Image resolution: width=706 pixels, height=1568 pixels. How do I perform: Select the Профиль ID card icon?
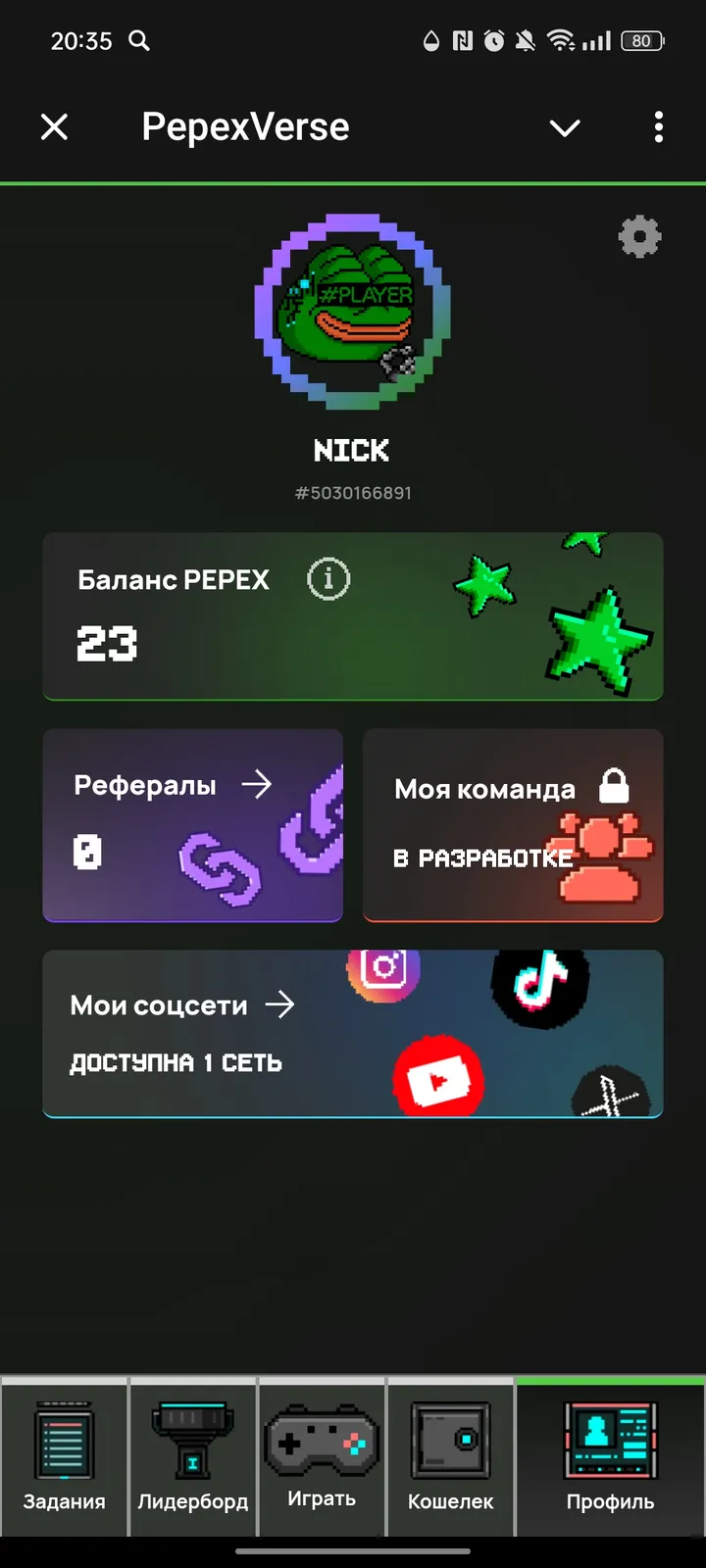tap(608, 1441)
